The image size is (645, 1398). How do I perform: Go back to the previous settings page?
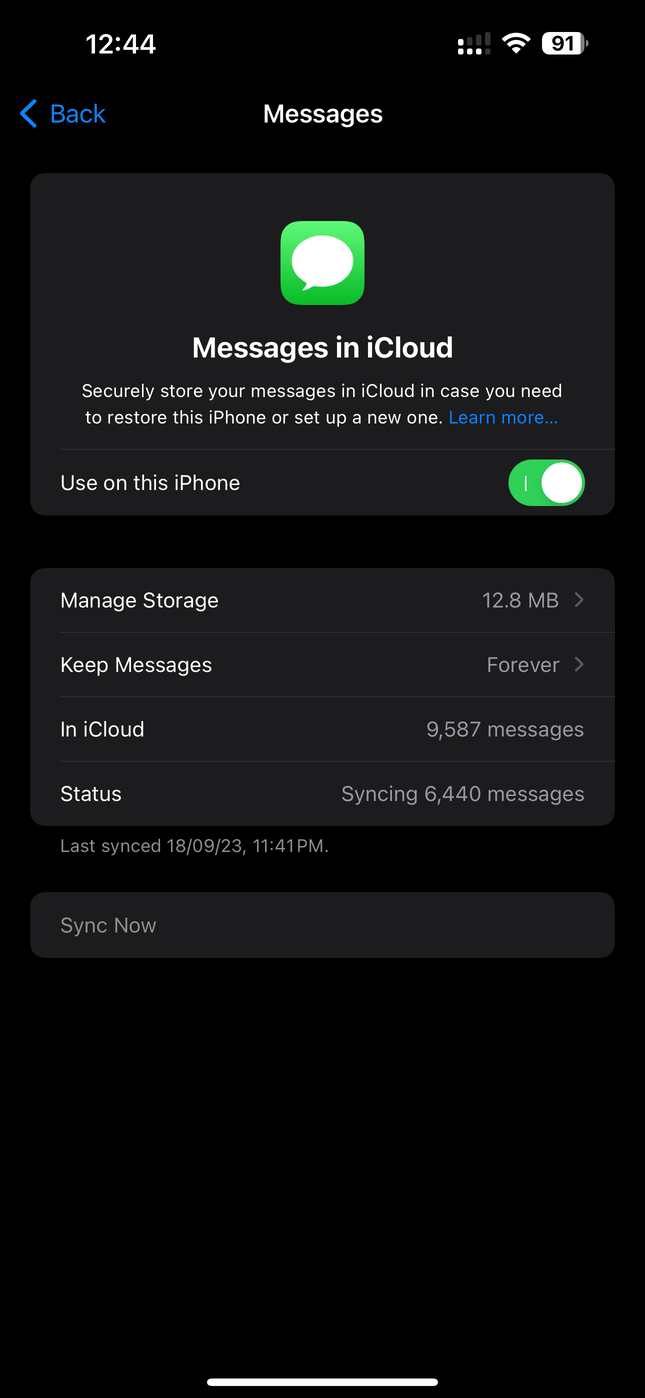(63, 114)
